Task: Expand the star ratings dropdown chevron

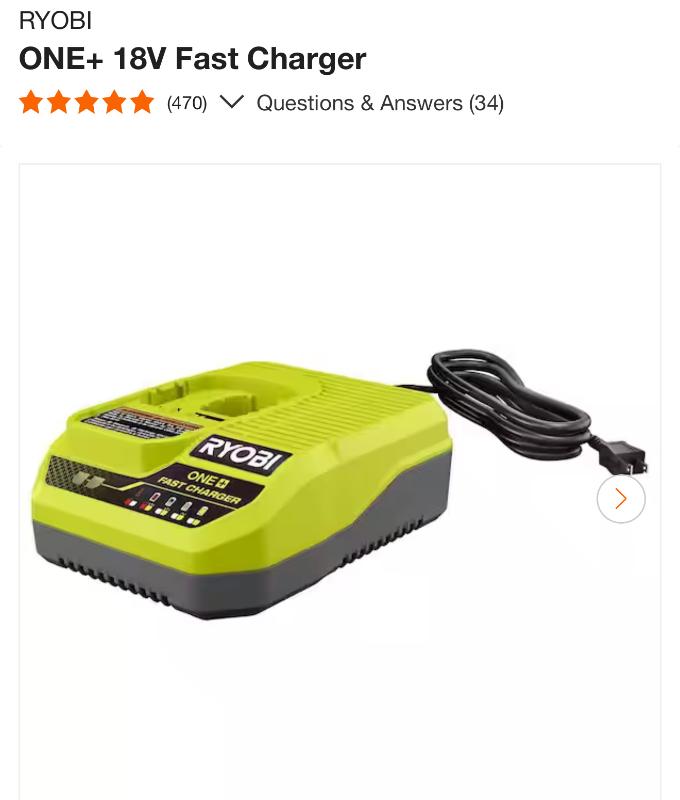Action: coord(231,102)
